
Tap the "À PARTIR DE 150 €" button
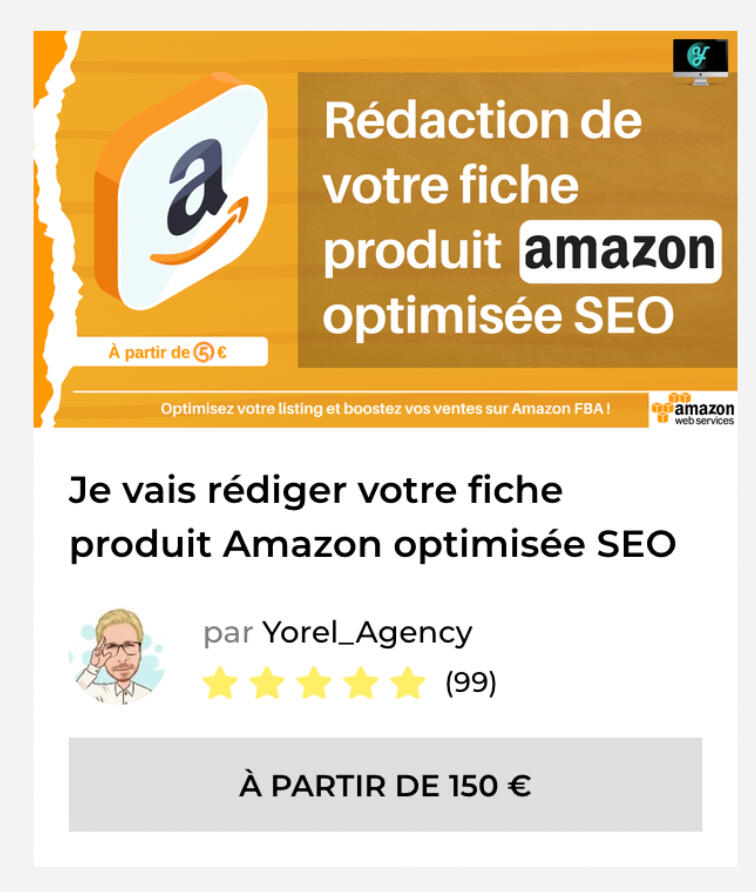coord(385,785)
